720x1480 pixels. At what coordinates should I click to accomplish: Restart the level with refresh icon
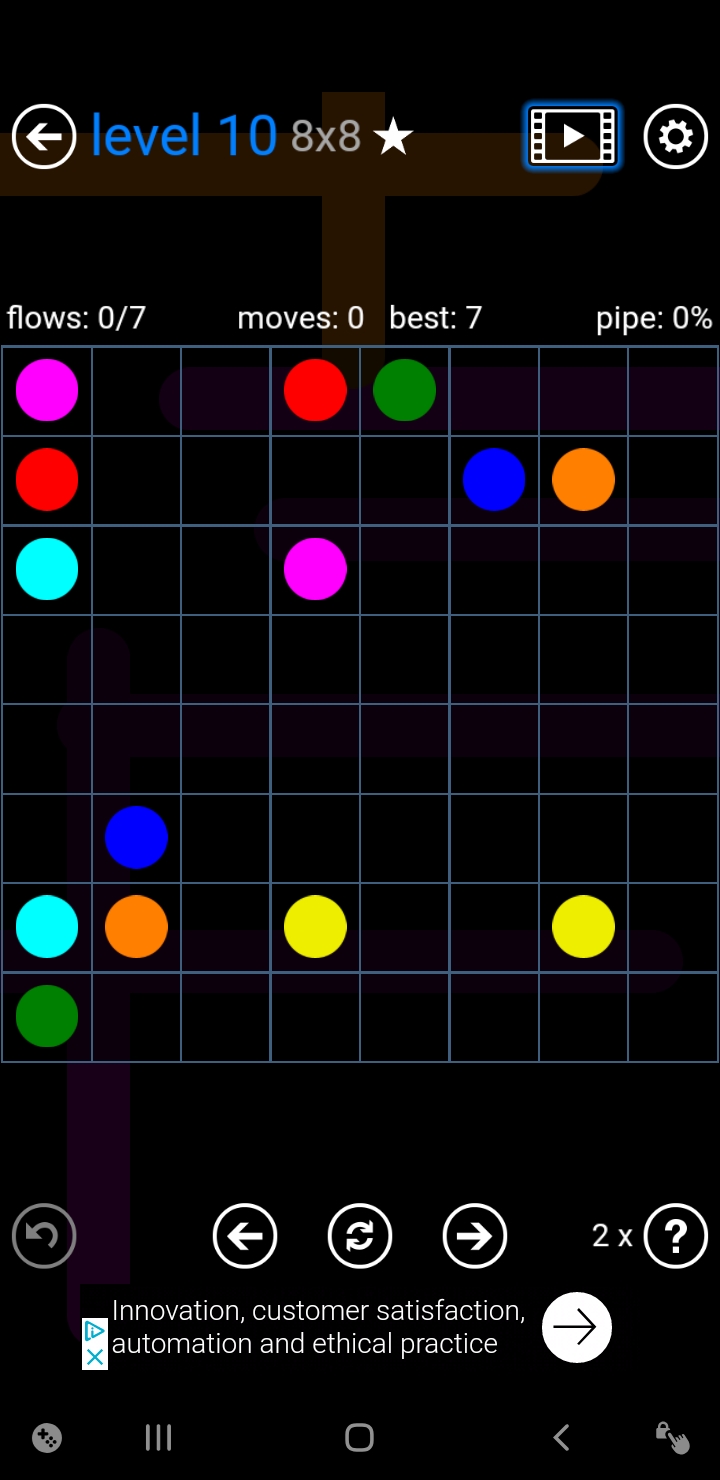pos(360,1236)
